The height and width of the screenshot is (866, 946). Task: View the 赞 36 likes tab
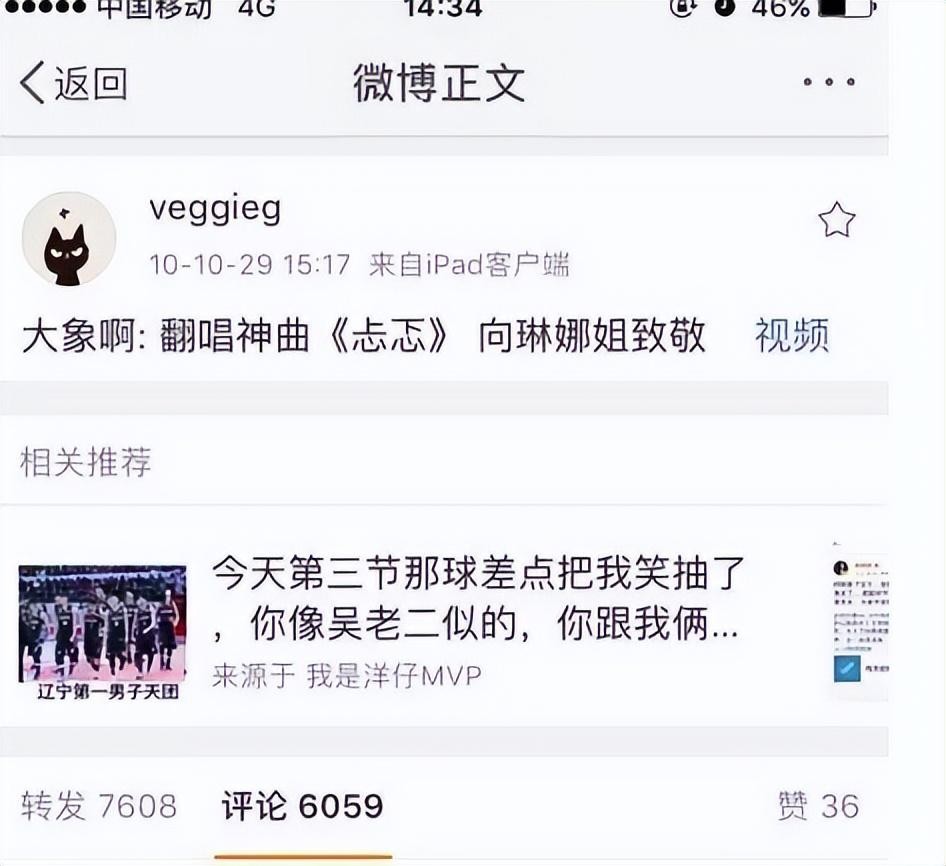pyautogui.click(x=817, y=806)
